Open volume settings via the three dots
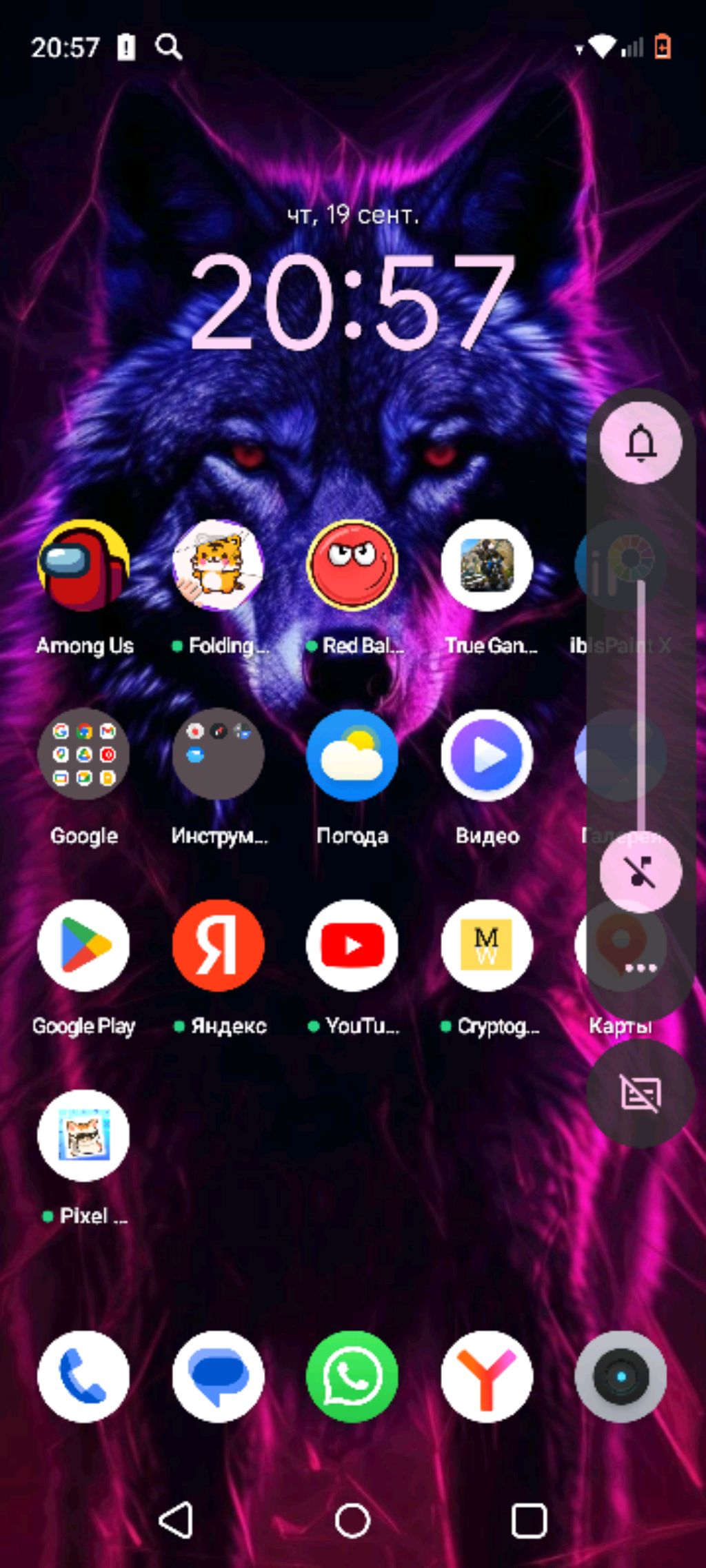Viewport: 706px width, 1568px height. 641,968
